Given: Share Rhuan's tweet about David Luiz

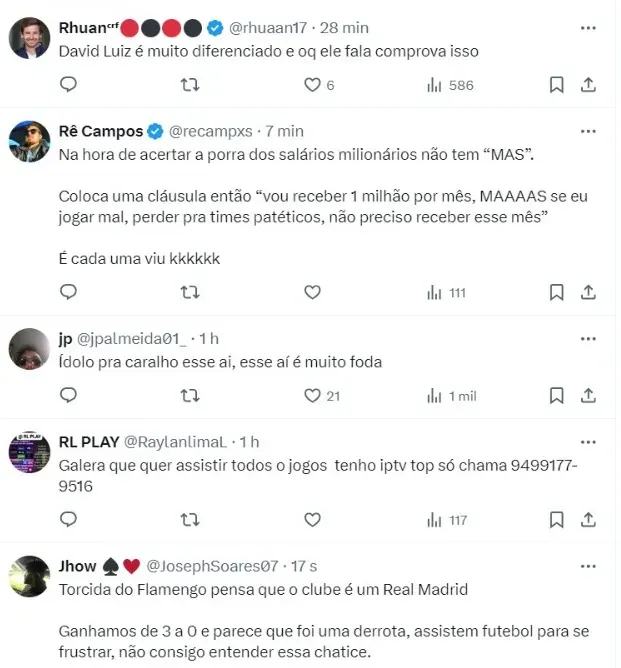Looking at the screenshot, I should 589,85.
